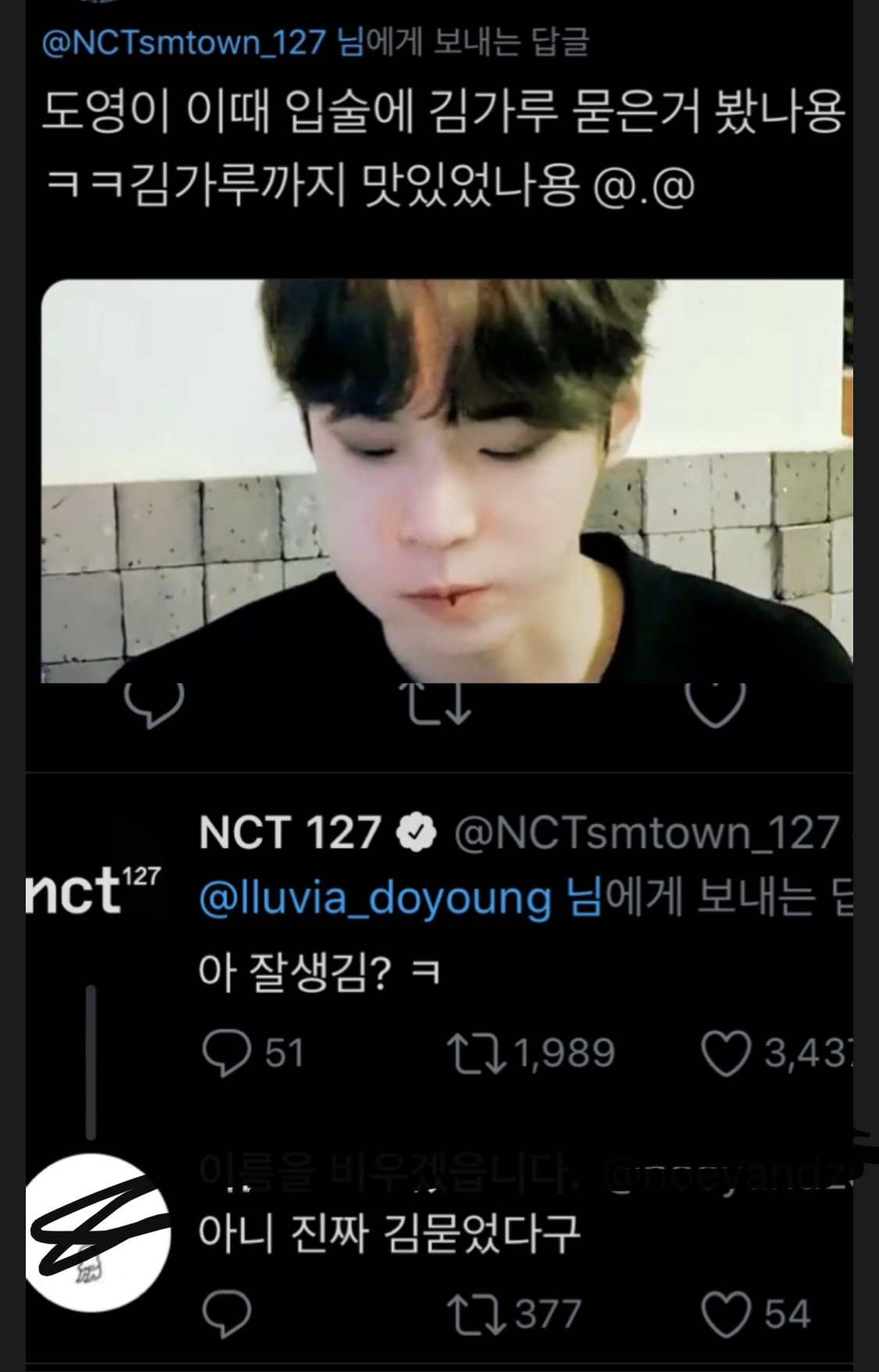Reply to NCT 127's tweet with 51 replies

coord(227,1052)
